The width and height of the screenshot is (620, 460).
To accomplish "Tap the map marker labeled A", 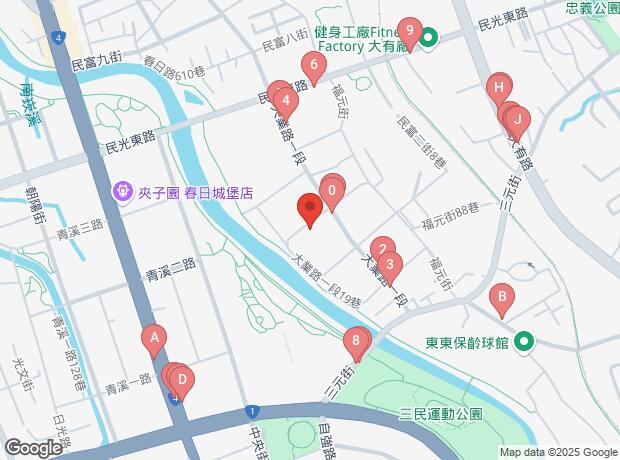I will click(153, 339).
